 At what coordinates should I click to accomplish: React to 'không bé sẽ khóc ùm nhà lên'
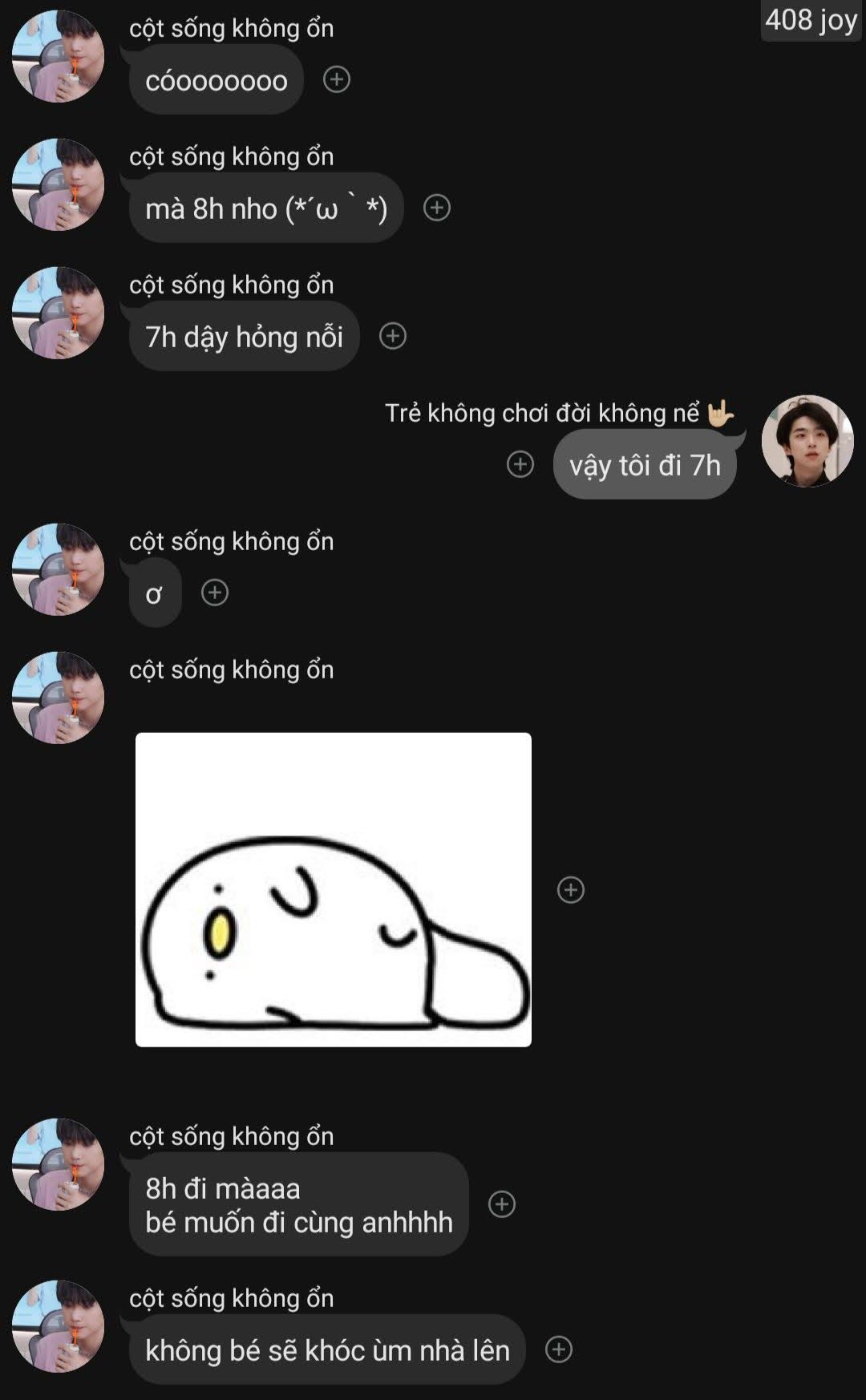pos(559,1349)
